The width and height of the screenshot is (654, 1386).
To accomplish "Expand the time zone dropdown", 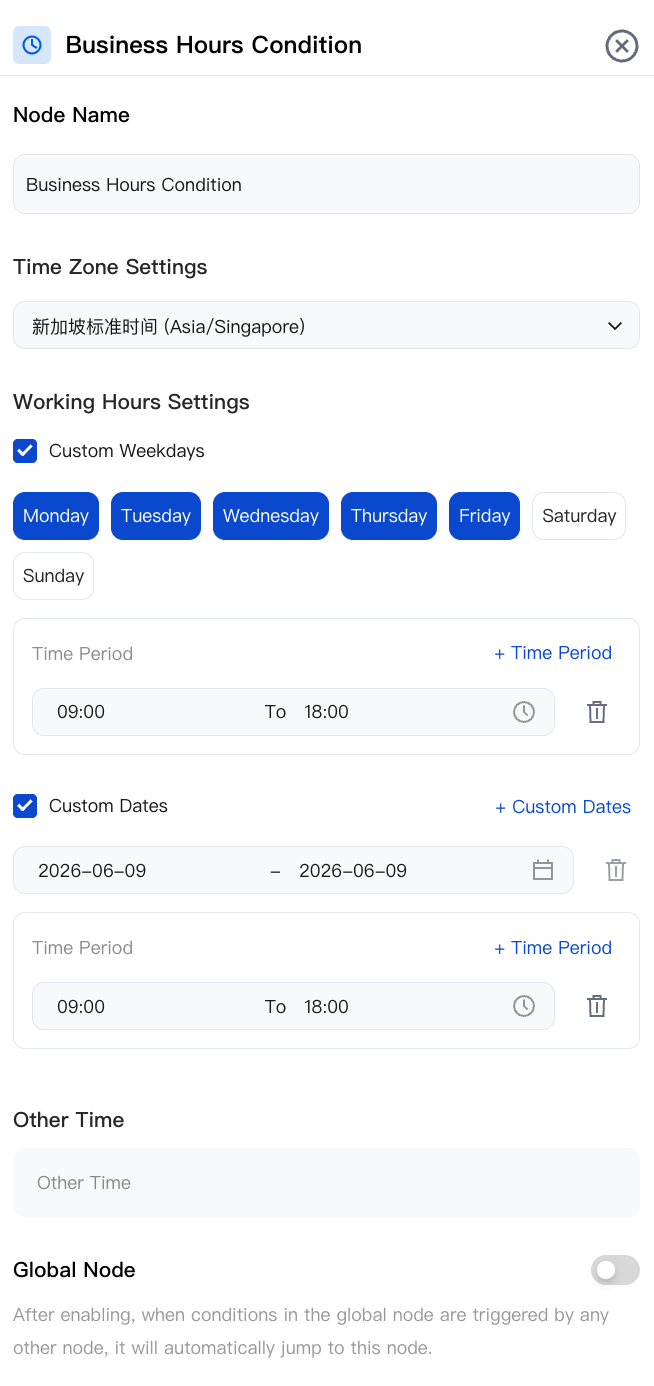I will (x=326, y=325).
